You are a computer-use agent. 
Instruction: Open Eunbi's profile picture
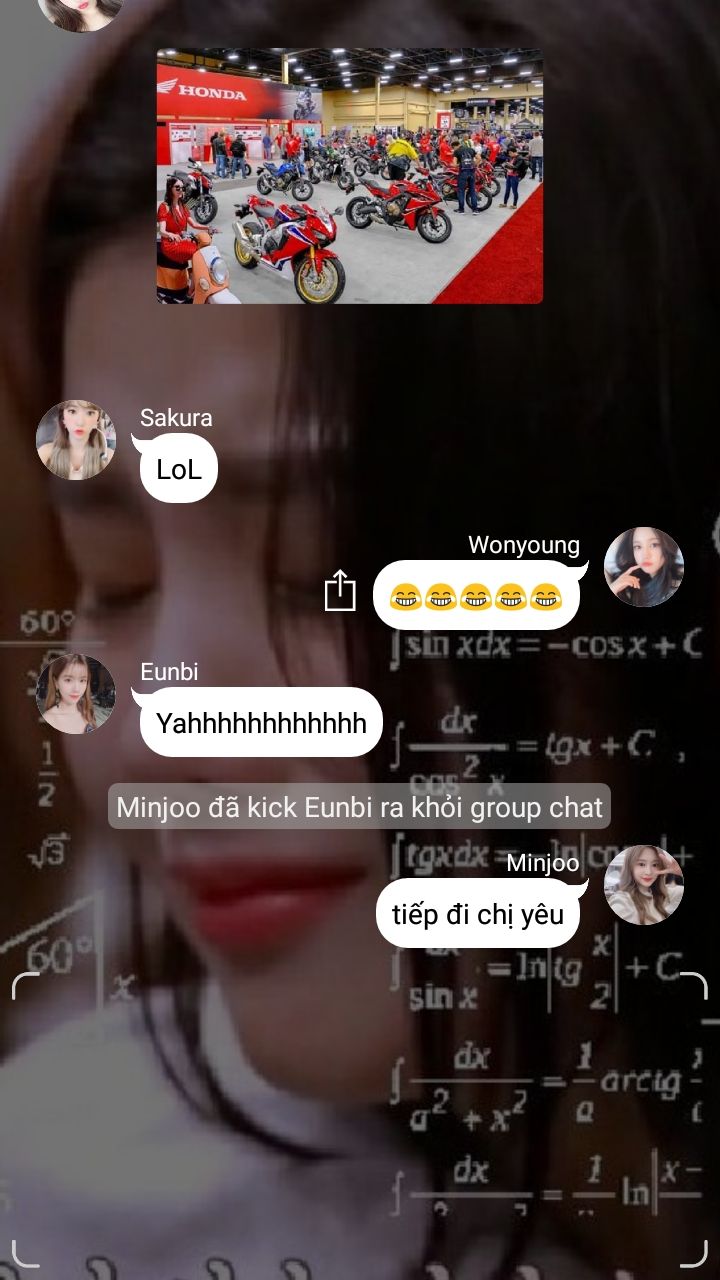coord(76,694)
